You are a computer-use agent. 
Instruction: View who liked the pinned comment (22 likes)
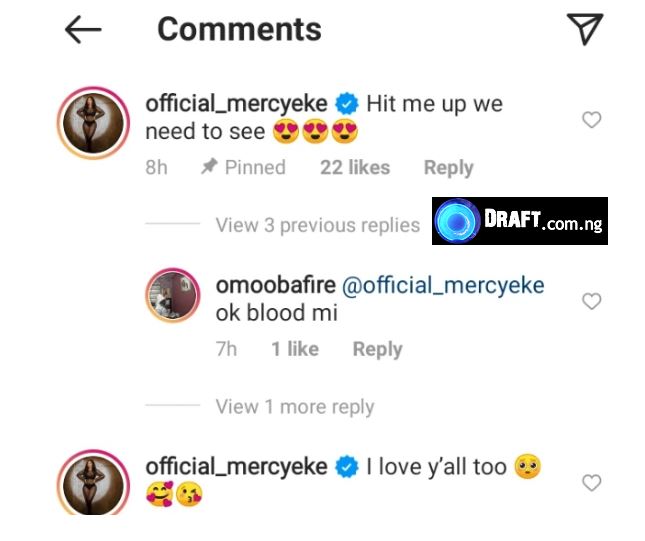[x=354, y=167]
